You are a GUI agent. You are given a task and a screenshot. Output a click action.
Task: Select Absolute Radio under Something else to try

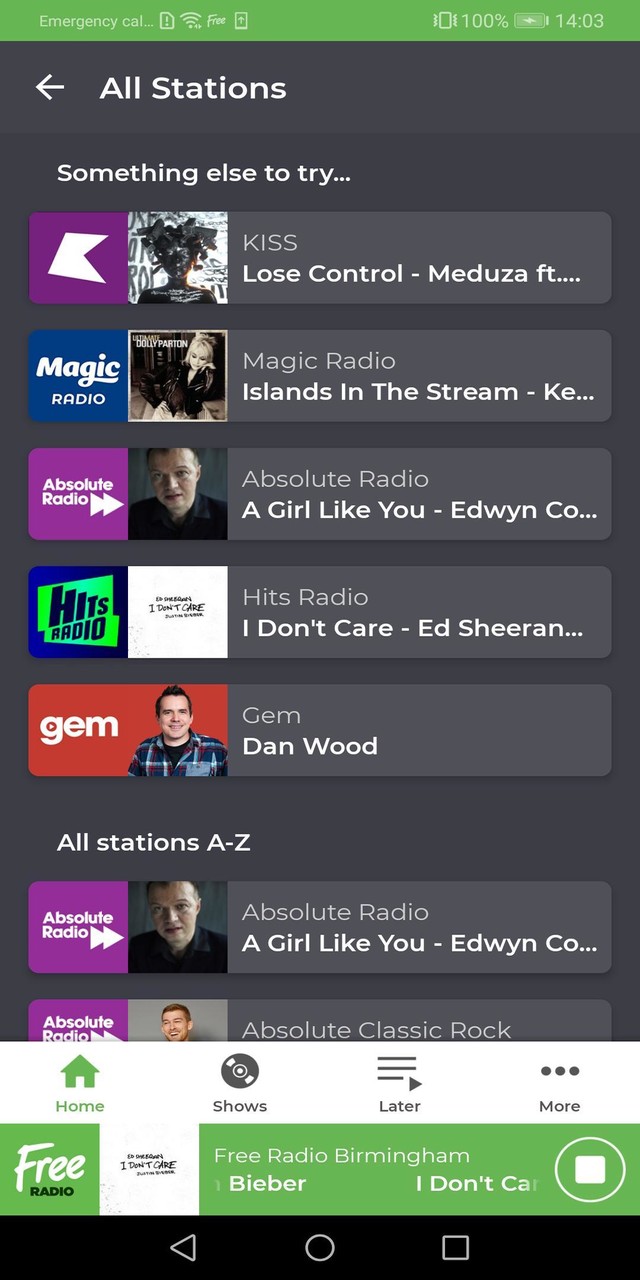coord(320,494)
